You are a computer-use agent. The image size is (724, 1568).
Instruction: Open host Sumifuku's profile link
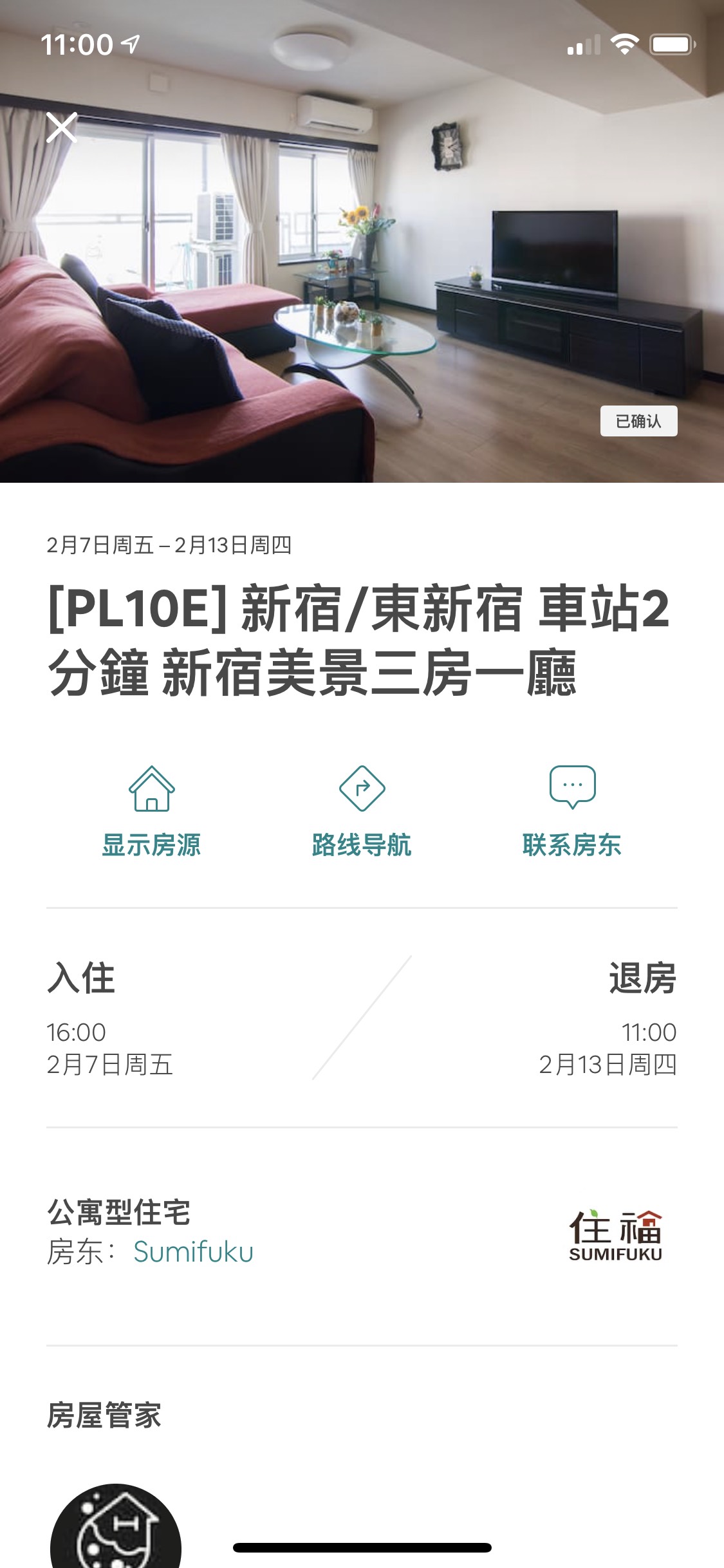[x=193, y=1252]
